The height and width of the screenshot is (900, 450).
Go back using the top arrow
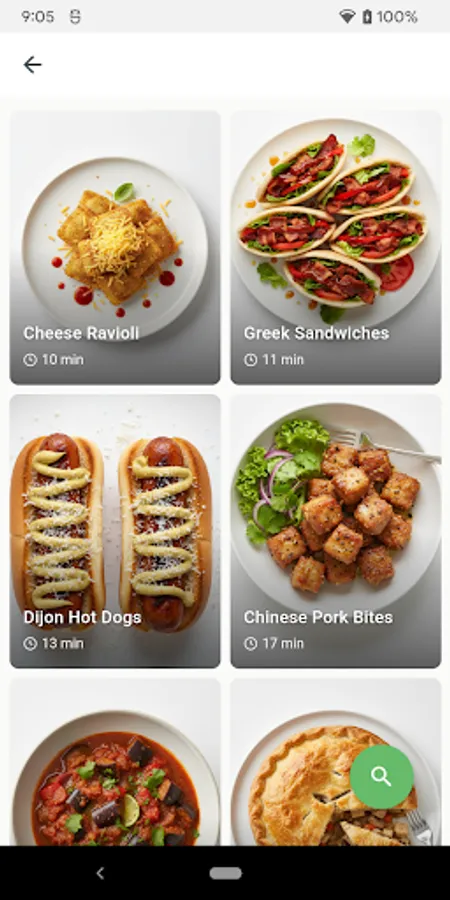pyautogui.click(x=32, y=65)
